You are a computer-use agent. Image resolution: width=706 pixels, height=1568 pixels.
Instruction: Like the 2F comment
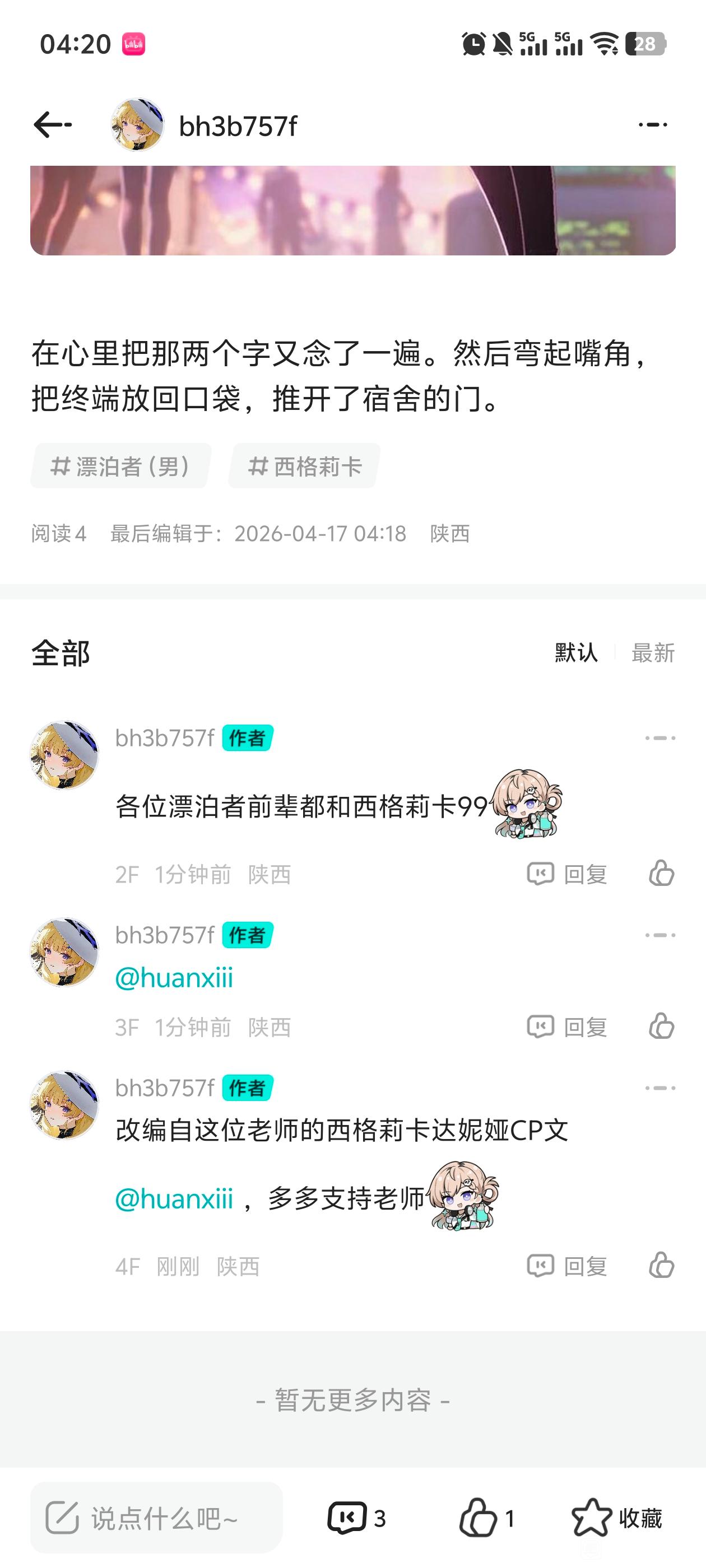click(661, 873)
